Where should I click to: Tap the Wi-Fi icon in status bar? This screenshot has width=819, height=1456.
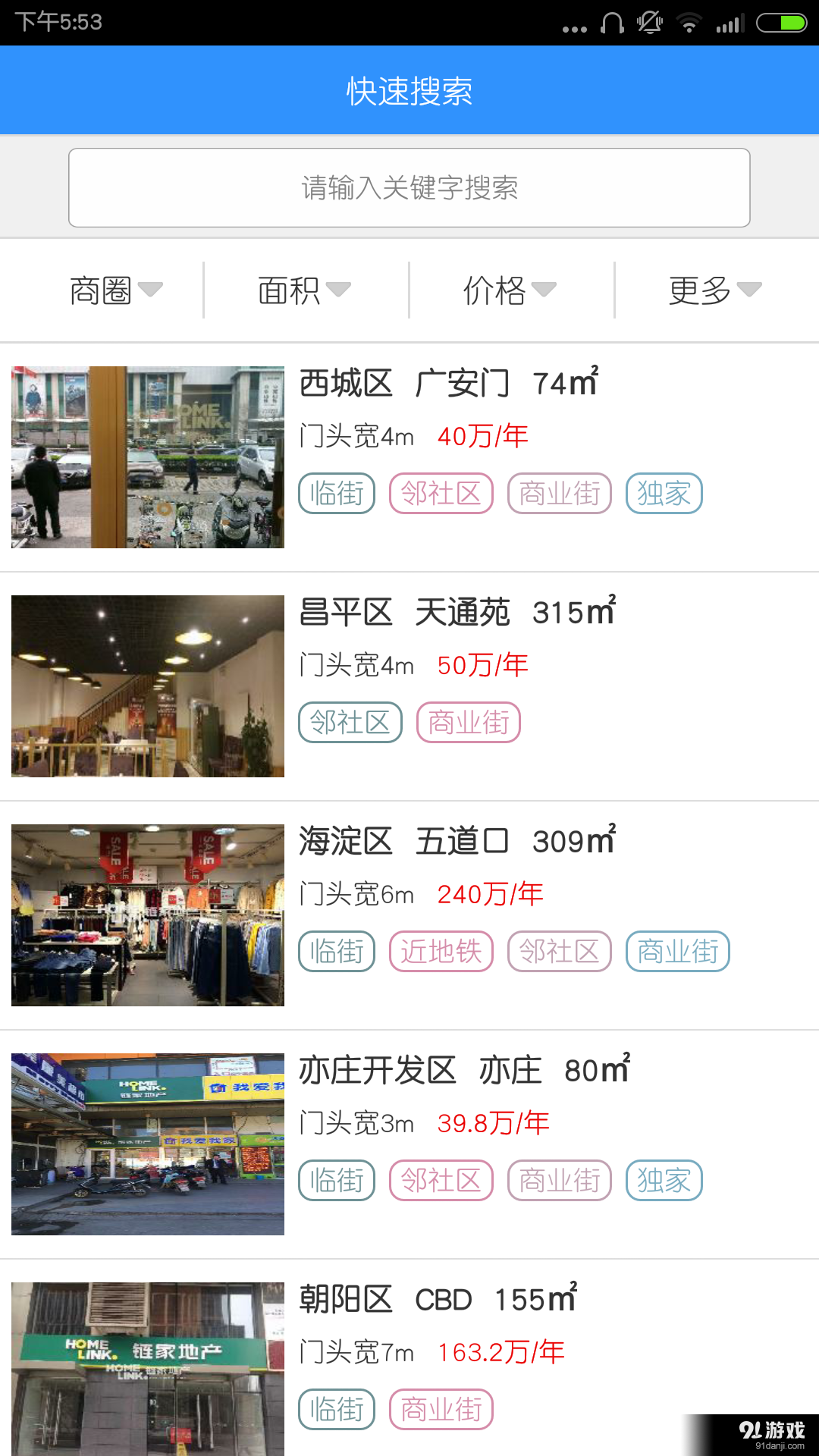coord(689,22)
